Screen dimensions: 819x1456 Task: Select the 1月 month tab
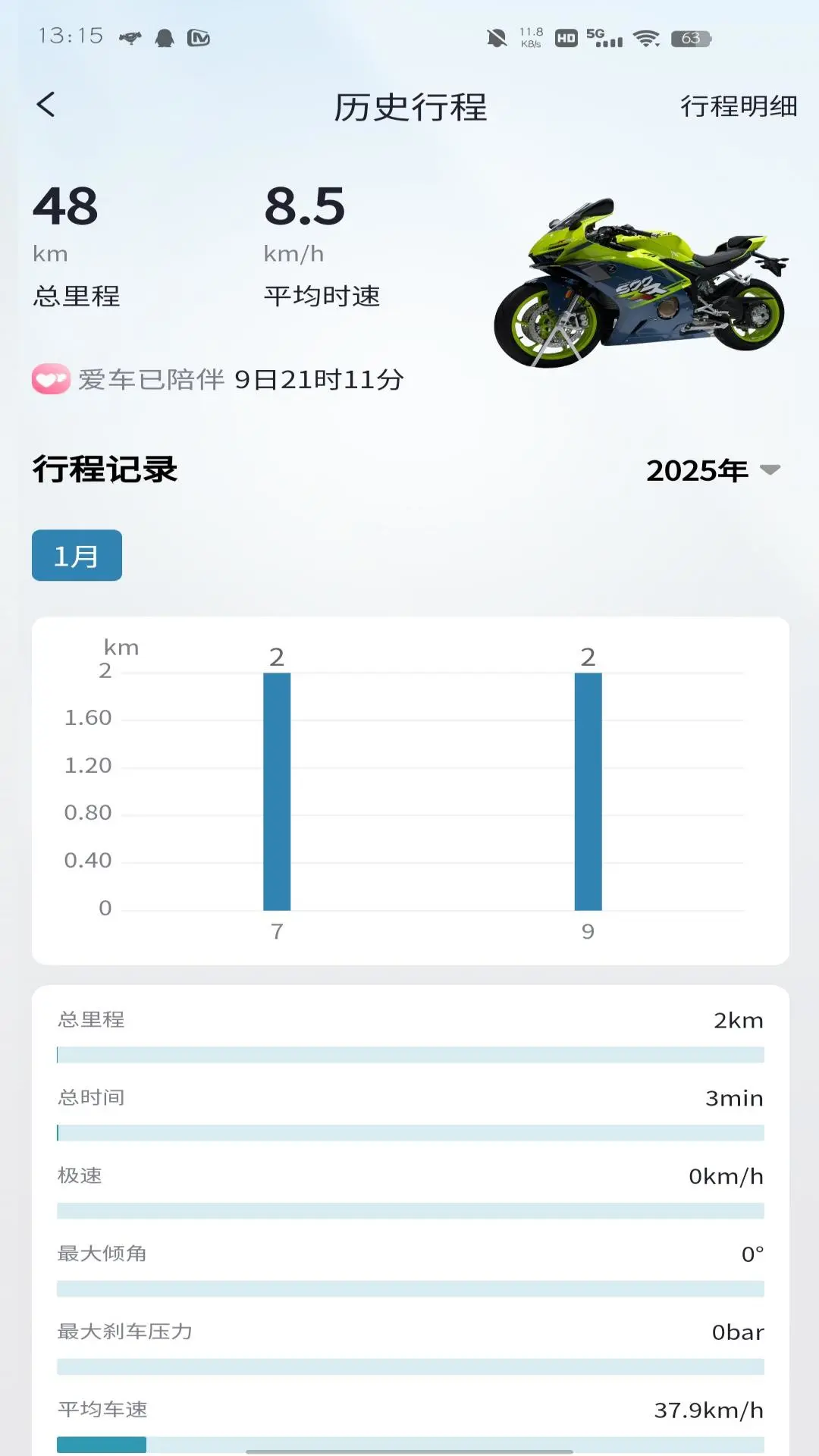coord(77,556)
